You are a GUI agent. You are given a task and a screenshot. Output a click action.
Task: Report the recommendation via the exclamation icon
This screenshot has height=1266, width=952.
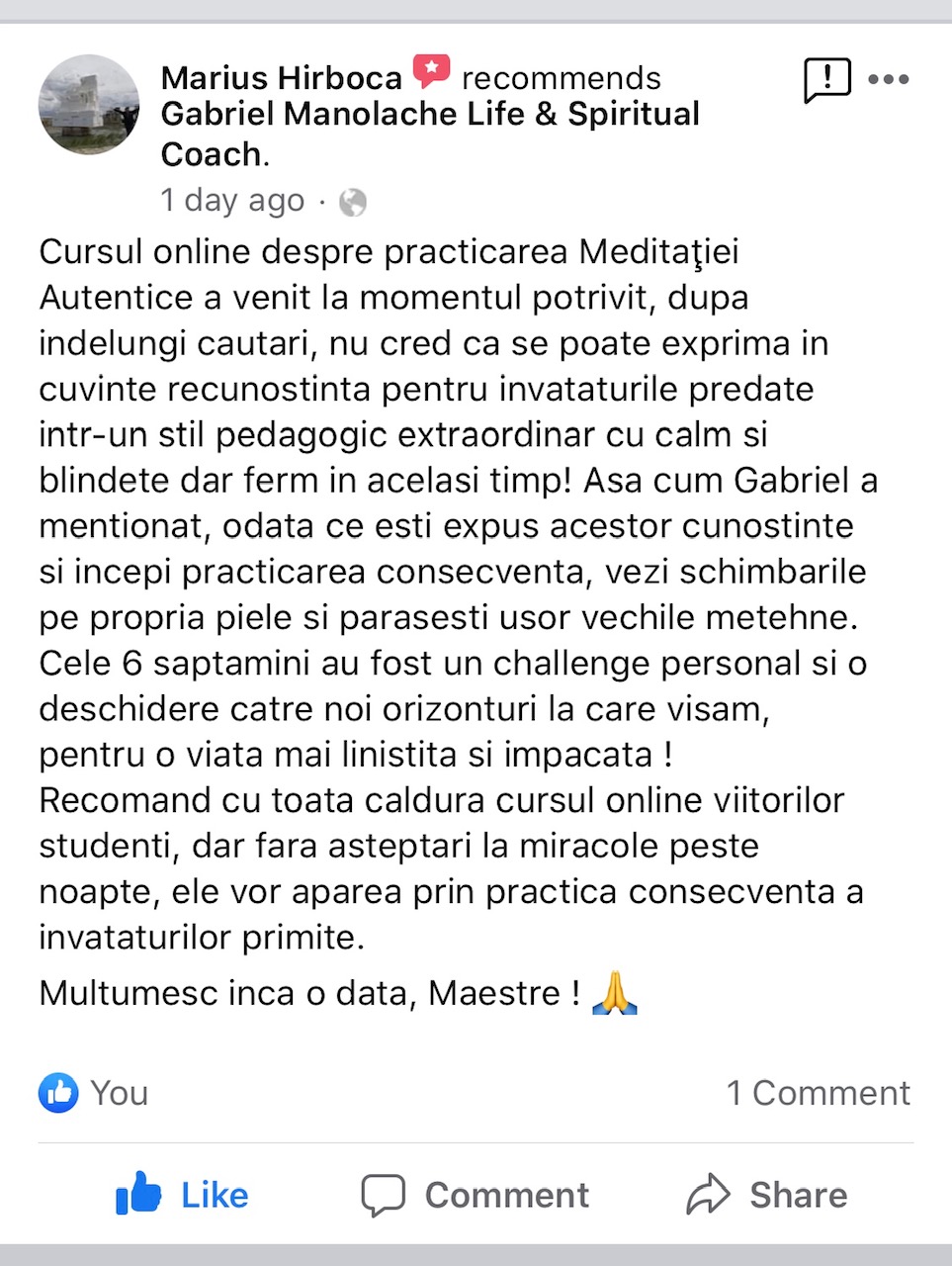pyautogui.click(x=826, y=79)
